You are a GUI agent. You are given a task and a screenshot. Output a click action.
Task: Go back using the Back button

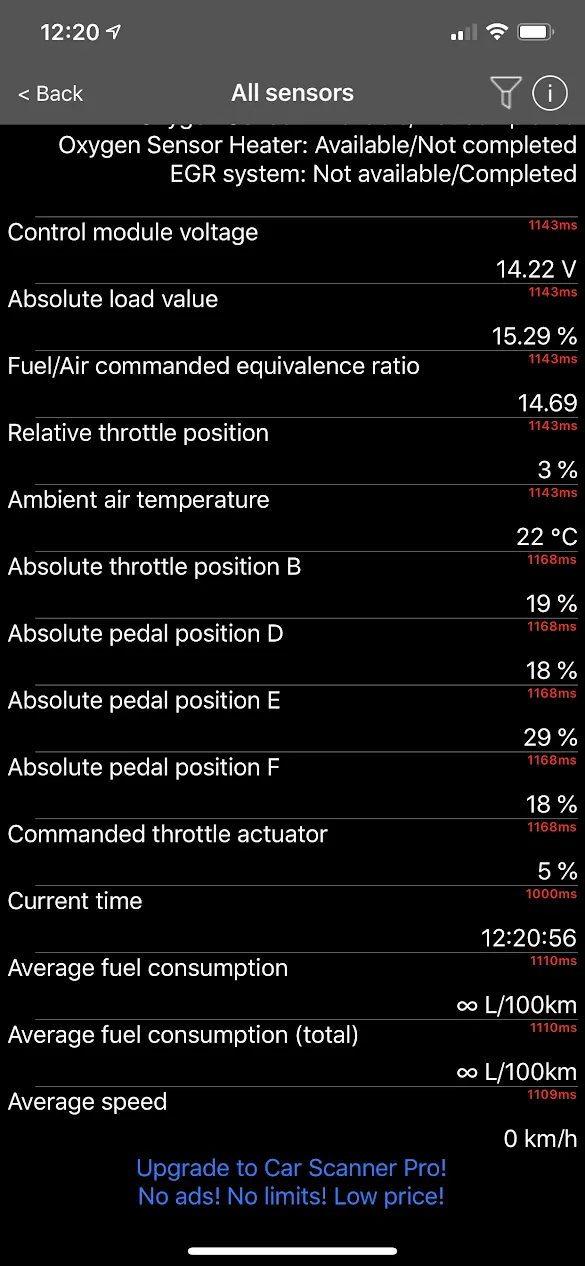50,94
